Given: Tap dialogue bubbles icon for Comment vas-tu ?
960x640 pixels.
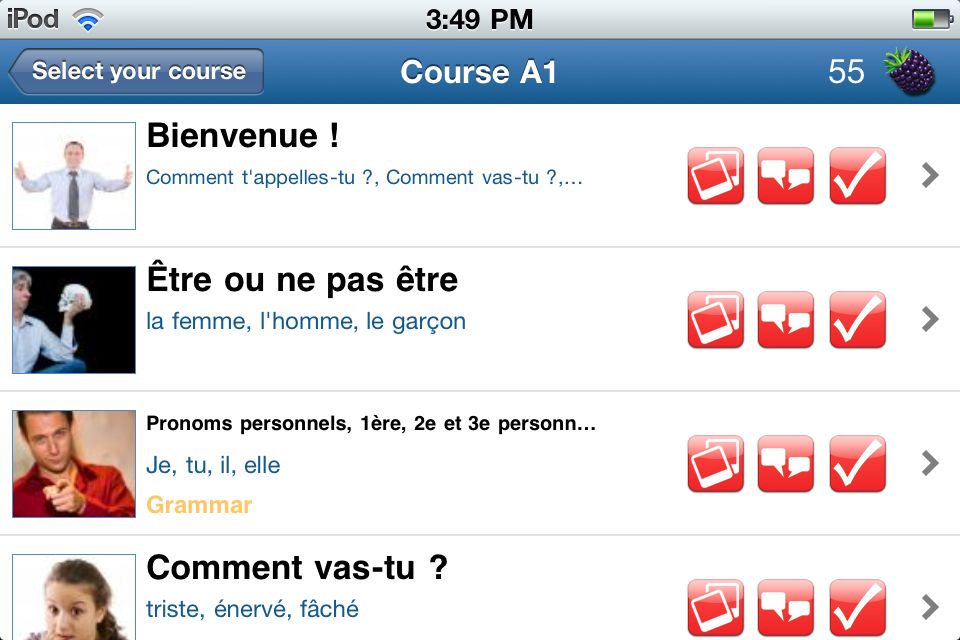Looking at the screenshot, I should [x=786, y=606].
